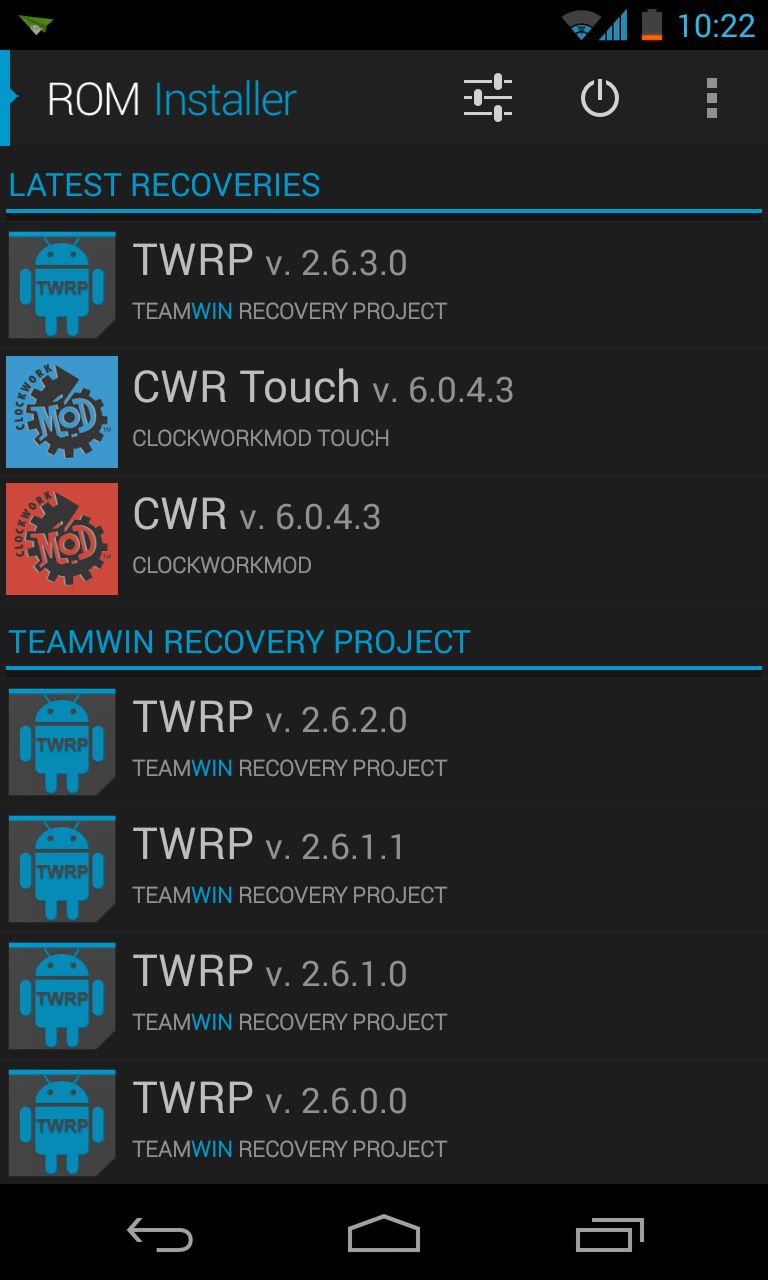
Task: Open the recent apps view
Action: pos(610,1234)
